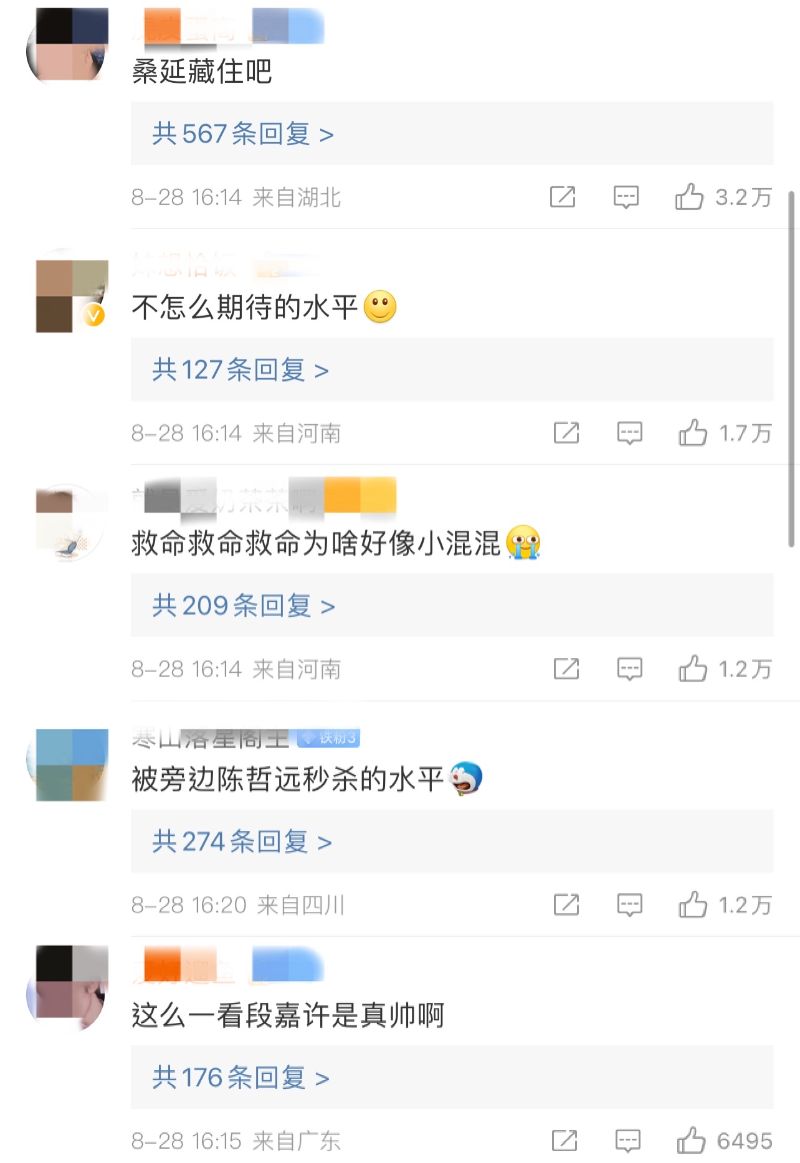Open the 共209条回复 reply thread

click(x=243, y=606)
